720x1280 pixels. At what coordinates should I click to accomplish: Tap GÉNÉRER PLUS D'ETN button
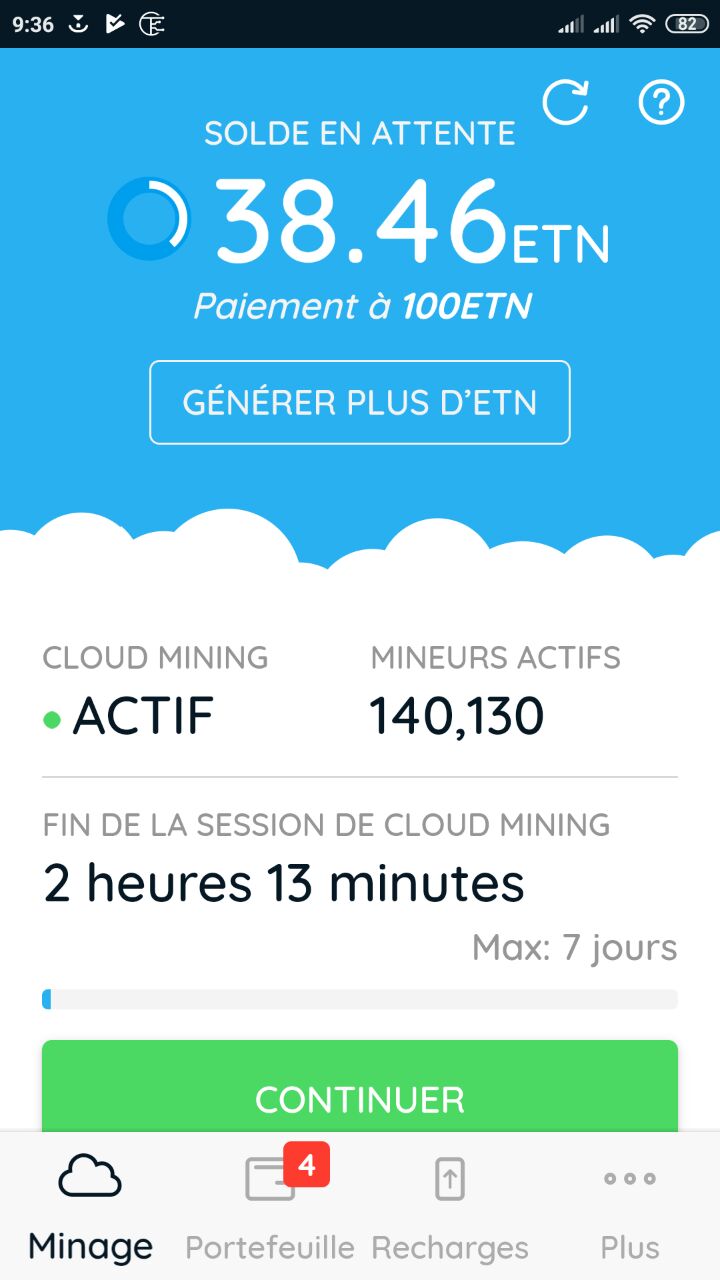point(360,402)
